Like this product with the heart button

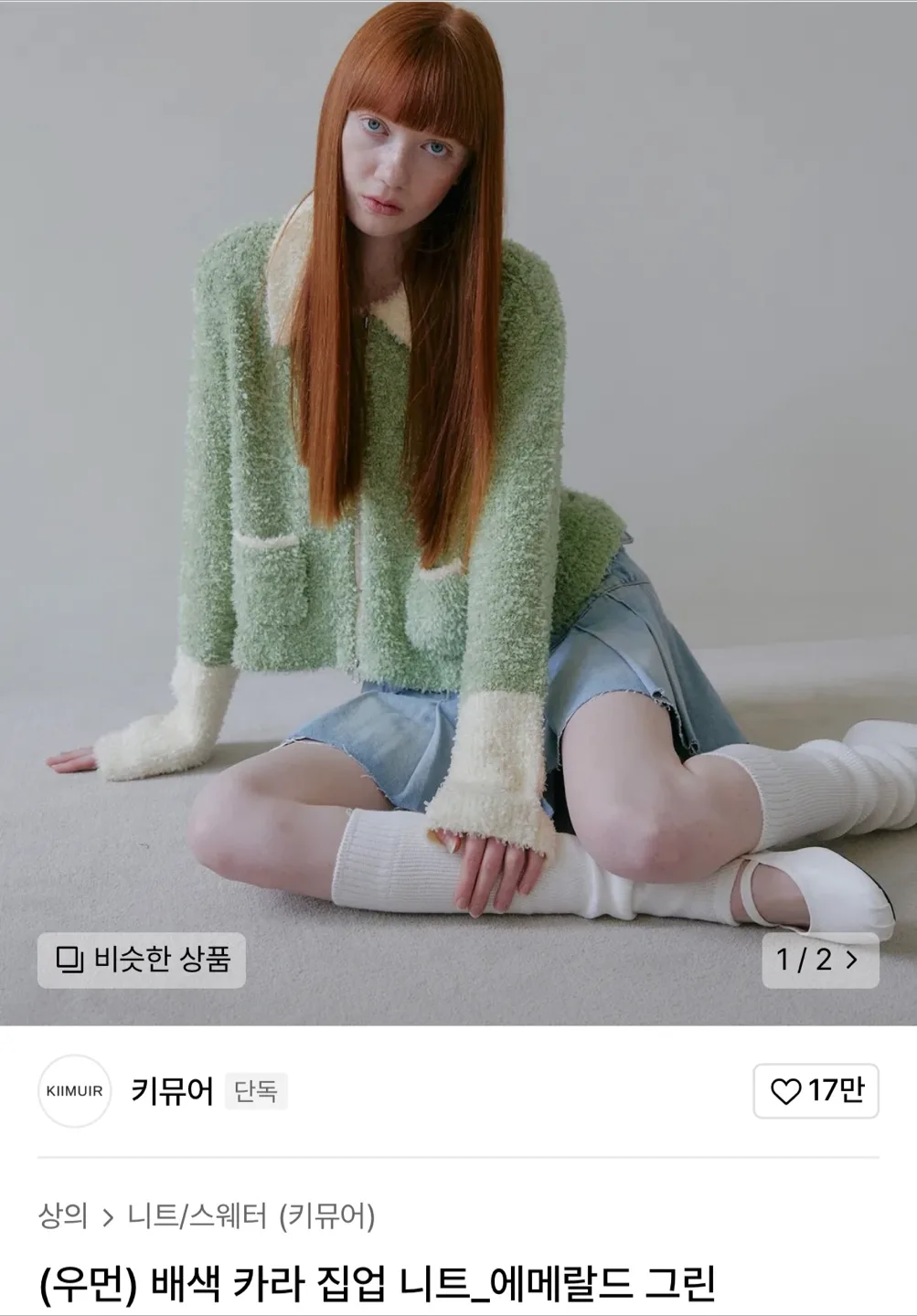click(x=816, y=1090)
